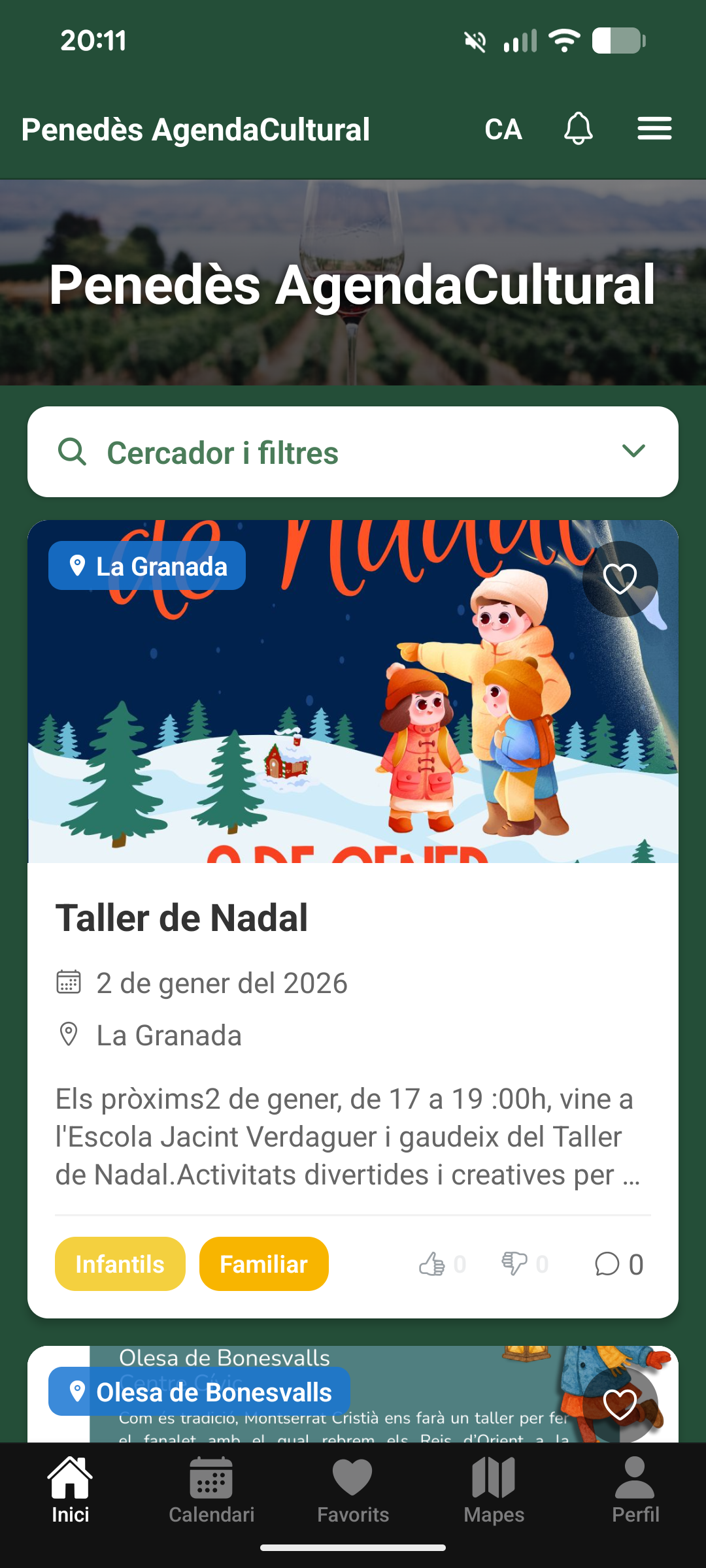Expand the Cercador i filtres panel

click(353, 452)
